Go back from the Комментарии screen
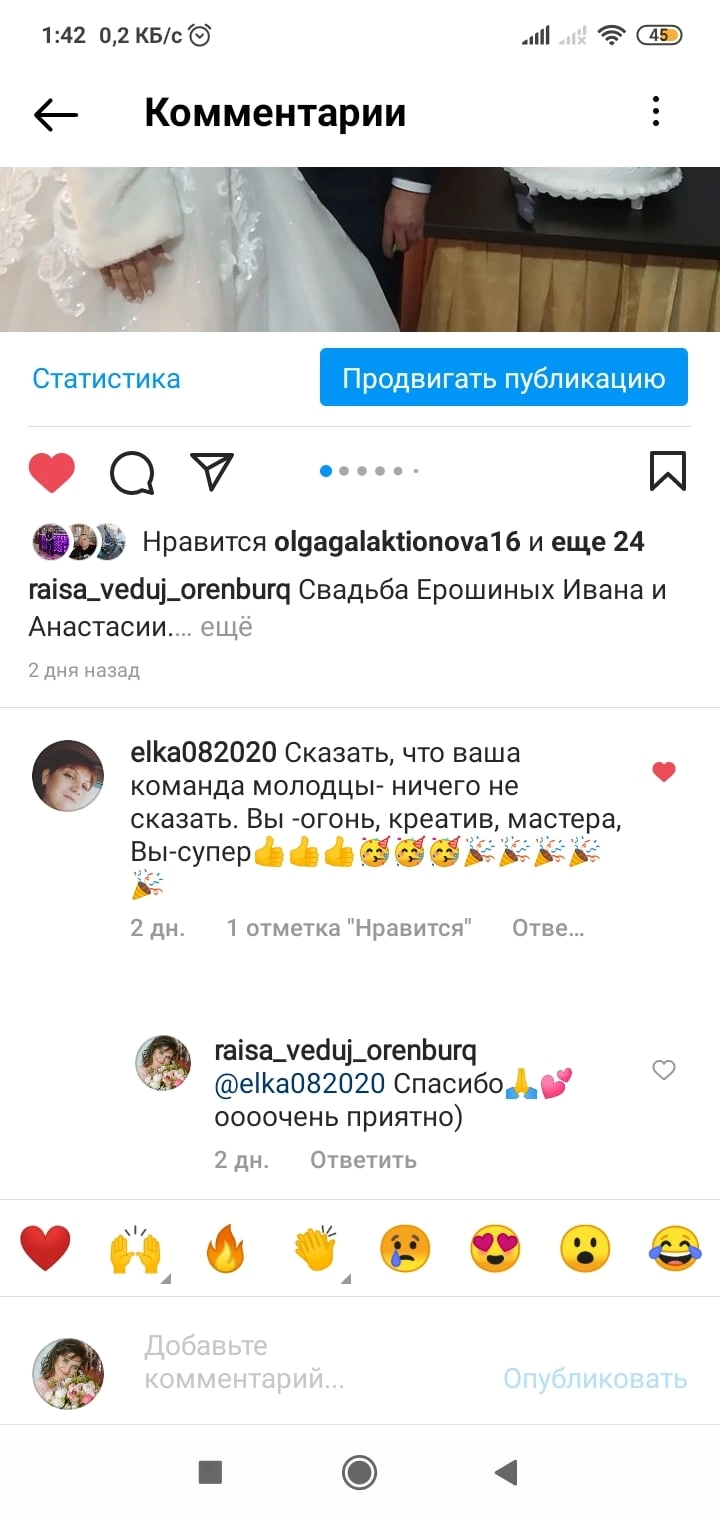Viewport: 720px width, 1520px height. pos(56,115)
